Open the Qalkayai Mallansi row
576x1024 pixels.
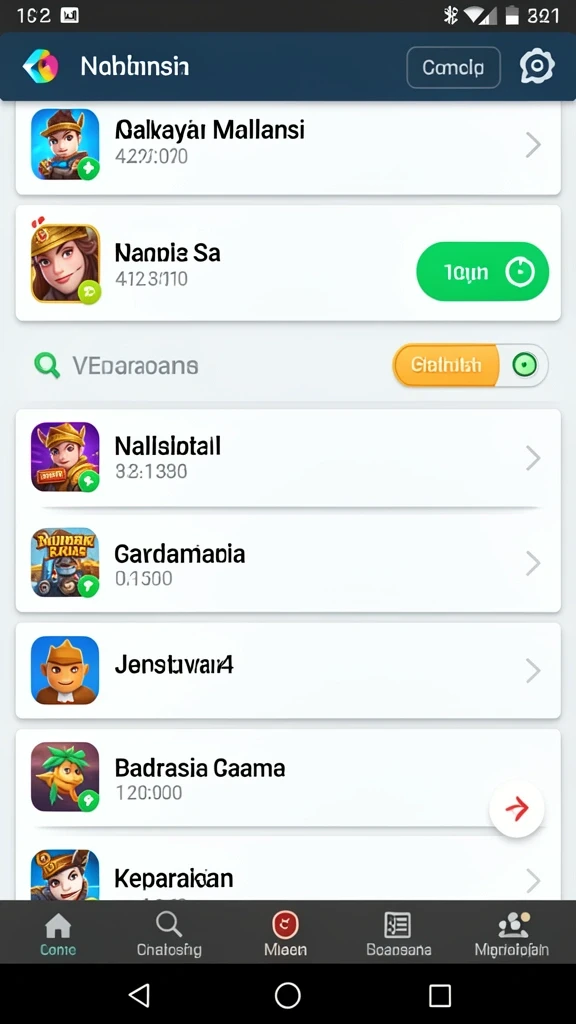[x=288, y=146]
